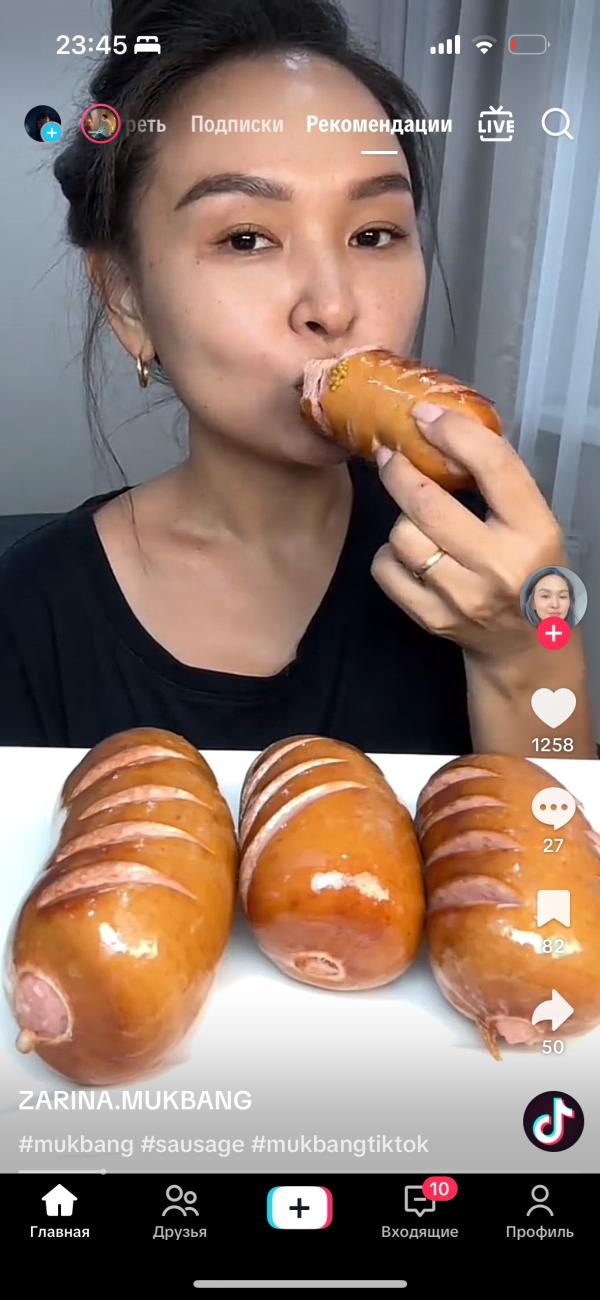
Task: Save this video to bookmarks
Action: (x=553, y=909)
